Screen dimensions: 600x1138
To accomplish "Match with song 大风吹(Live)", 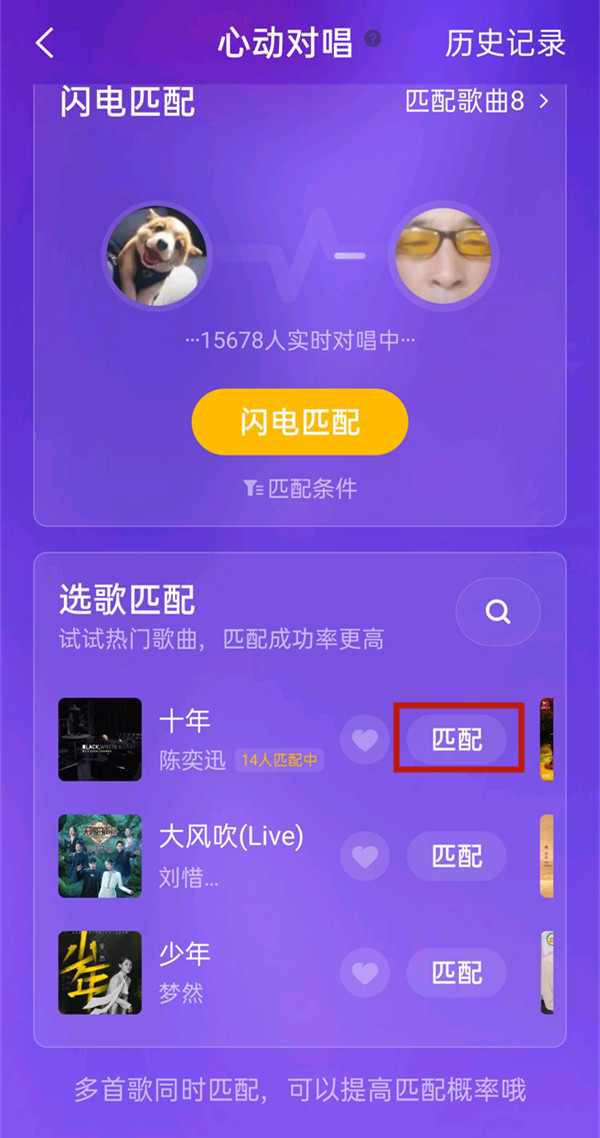I will [x=457, y=856].
